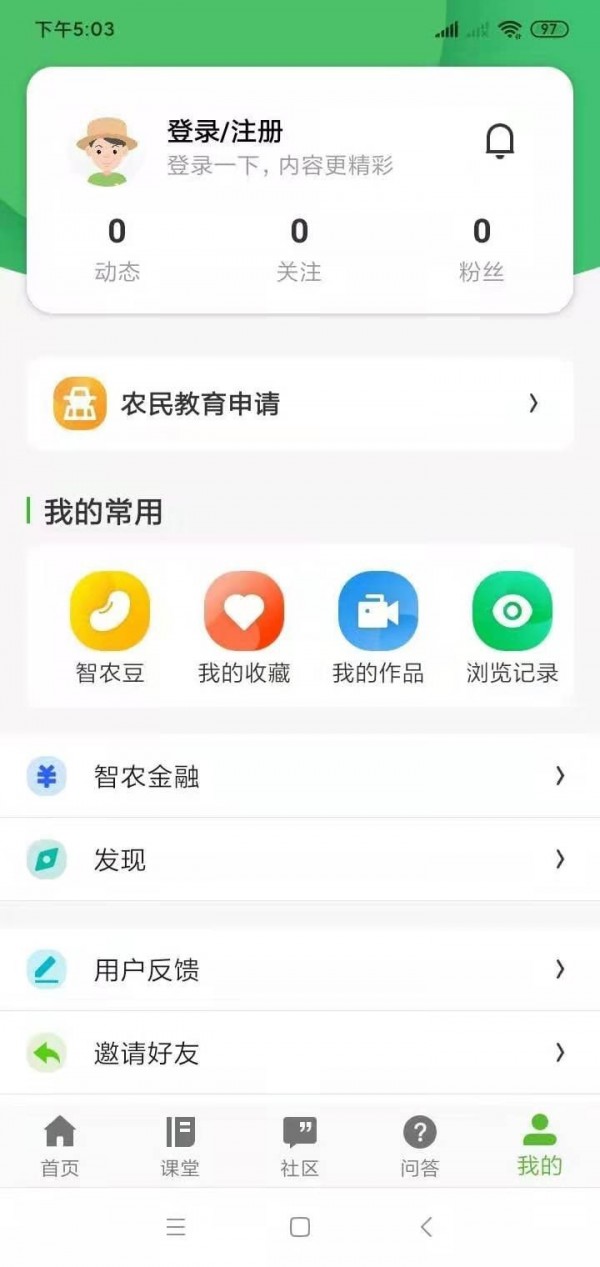View the 关注 following count
This screenshot has width=600, height=1267.
tap(299, 249)
